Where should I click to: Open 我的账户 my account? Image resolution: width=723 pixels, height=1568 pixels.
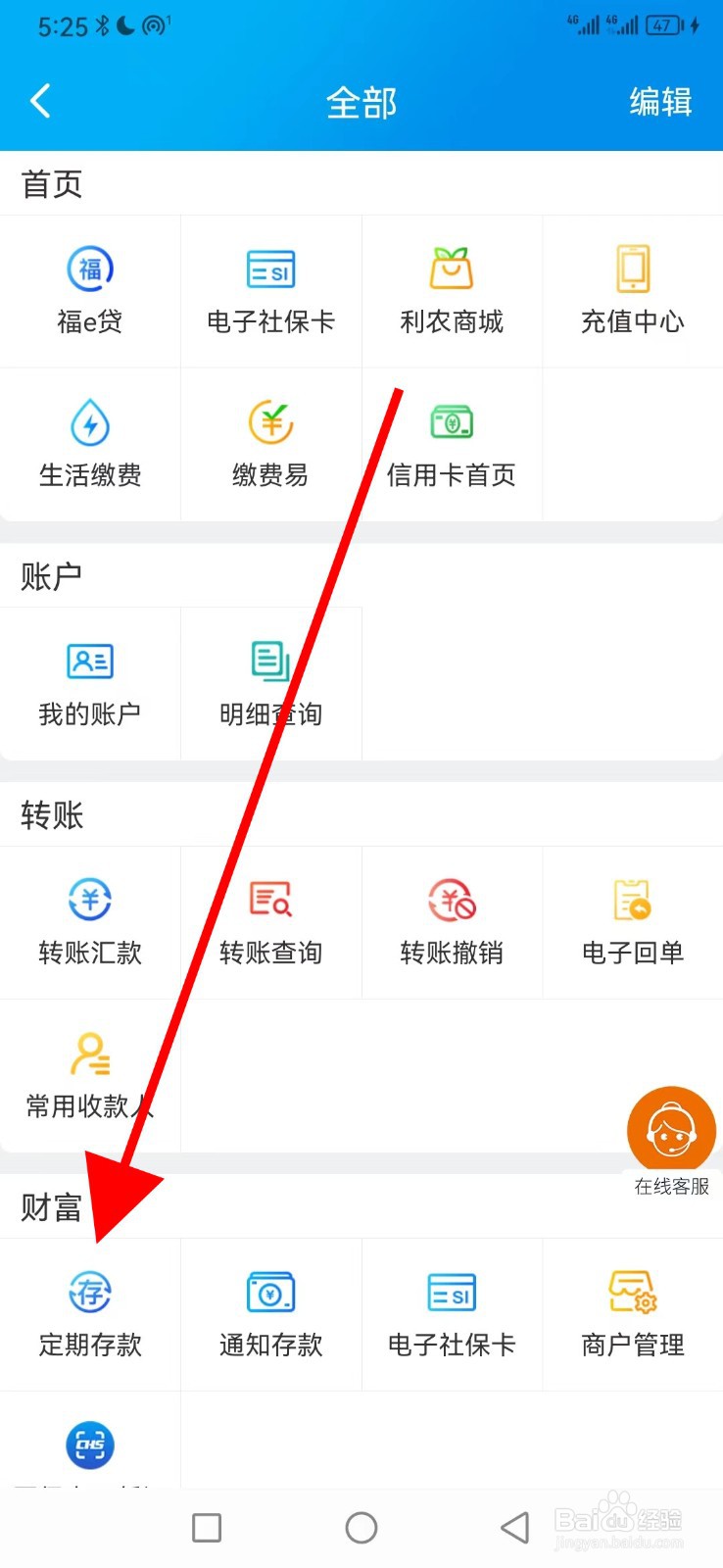[x=90, y=683]
